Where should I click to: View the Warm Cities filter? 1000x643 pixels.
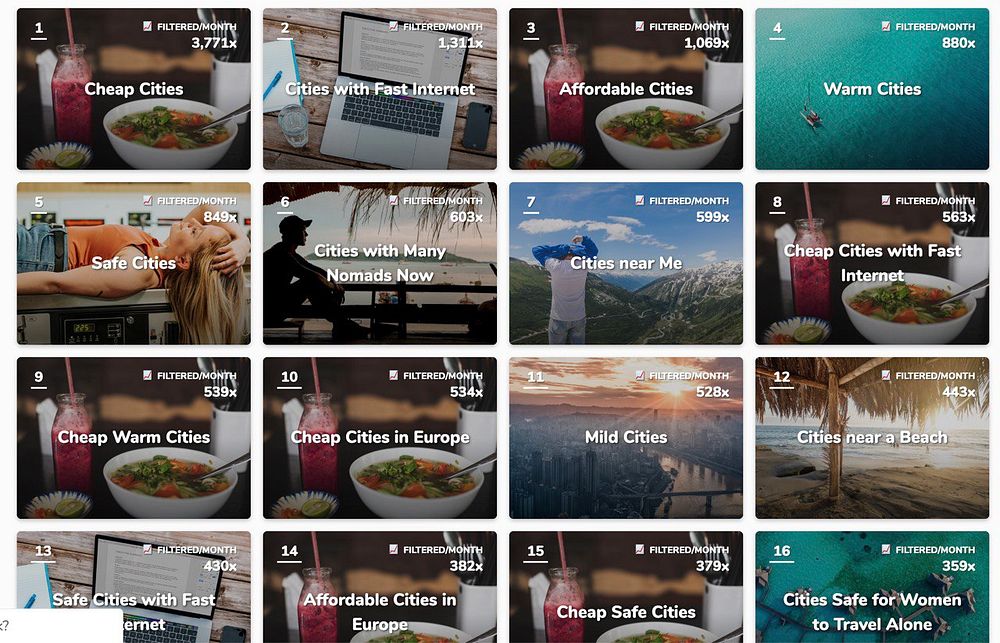[872, 89]
